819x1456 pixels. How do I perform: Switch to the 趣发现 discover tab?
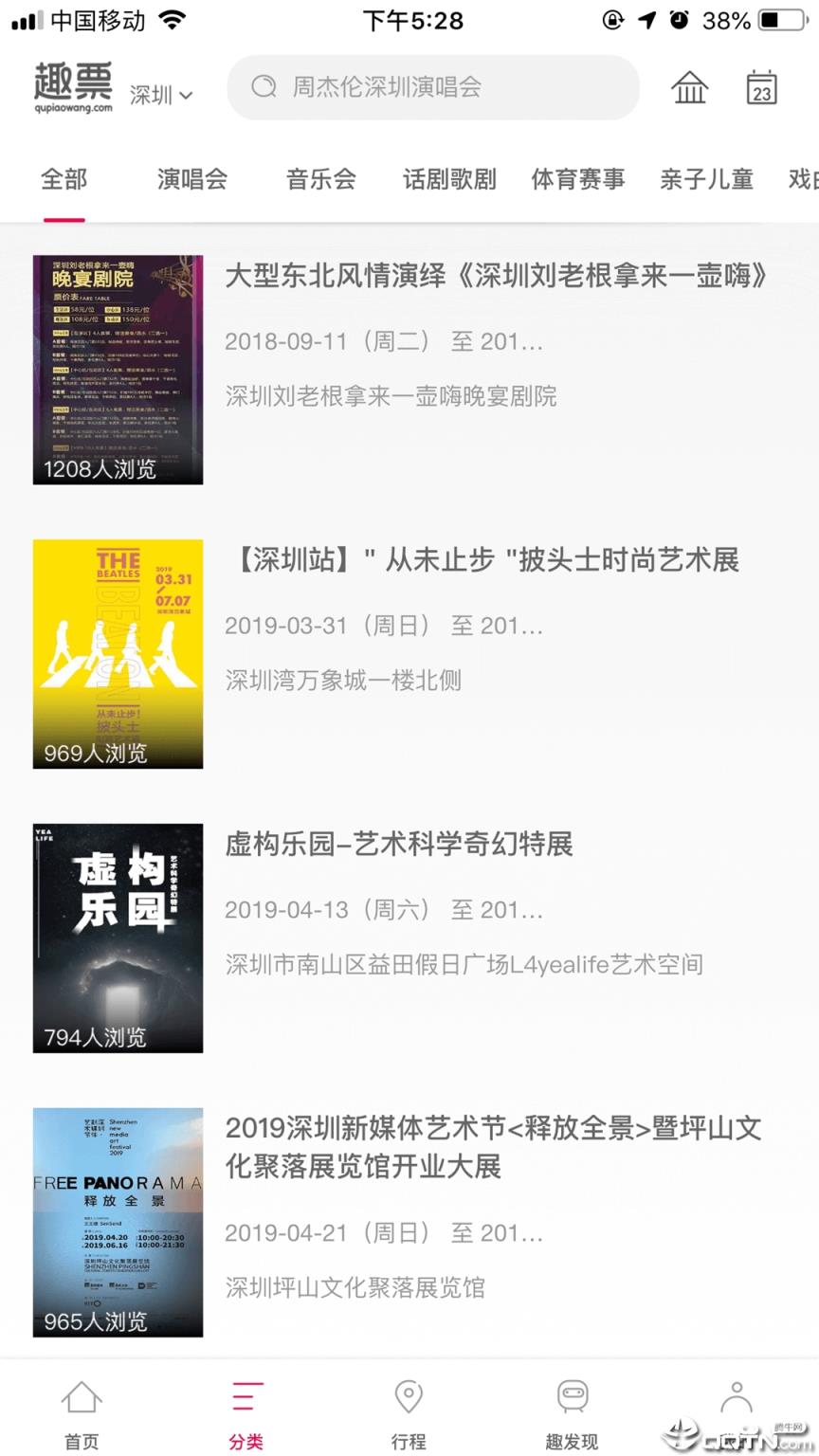[572, 1414]
